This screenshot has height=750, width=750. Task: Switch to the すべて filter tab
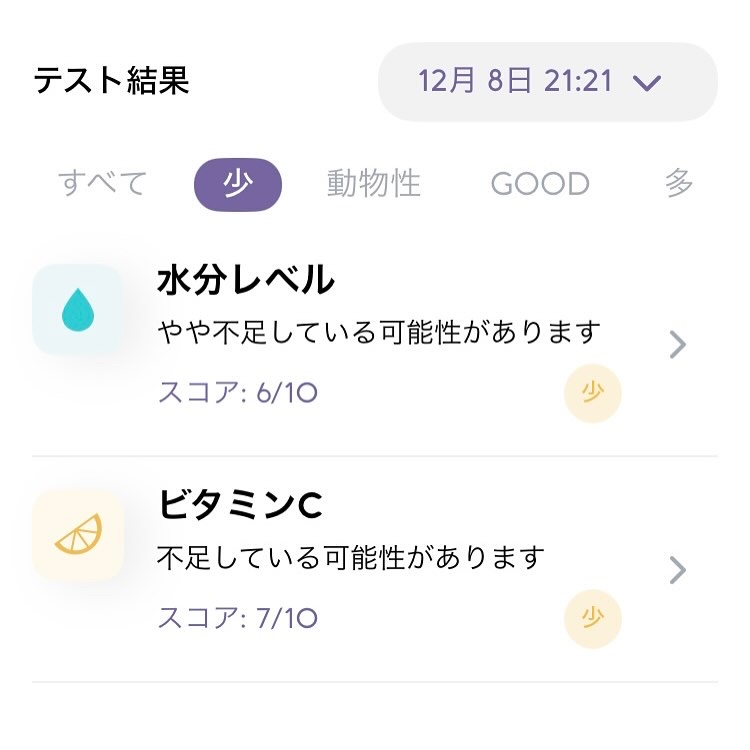(103, 184)
